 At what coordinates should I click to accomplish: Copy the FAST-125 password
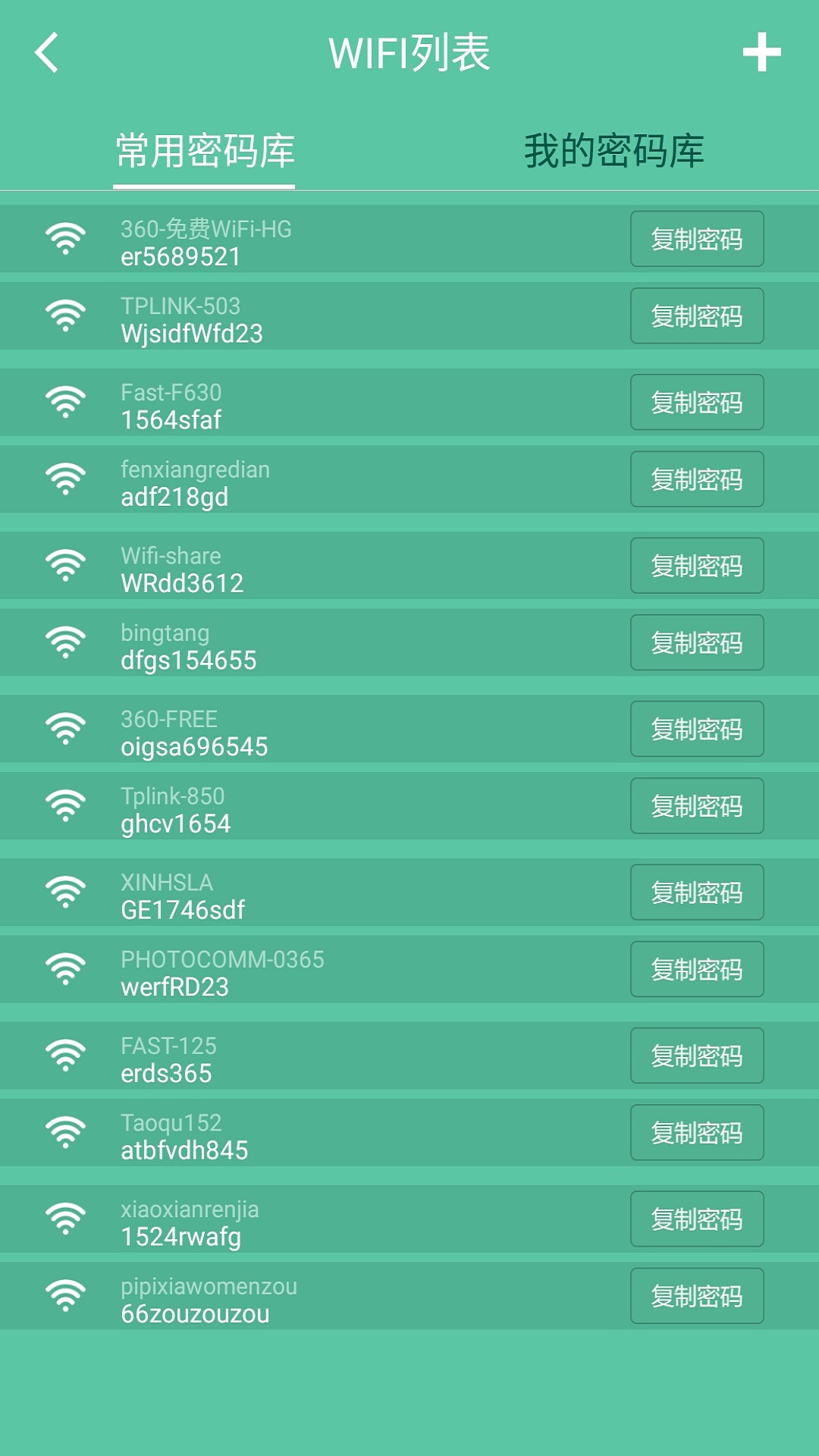click(x=696, y=1056)
